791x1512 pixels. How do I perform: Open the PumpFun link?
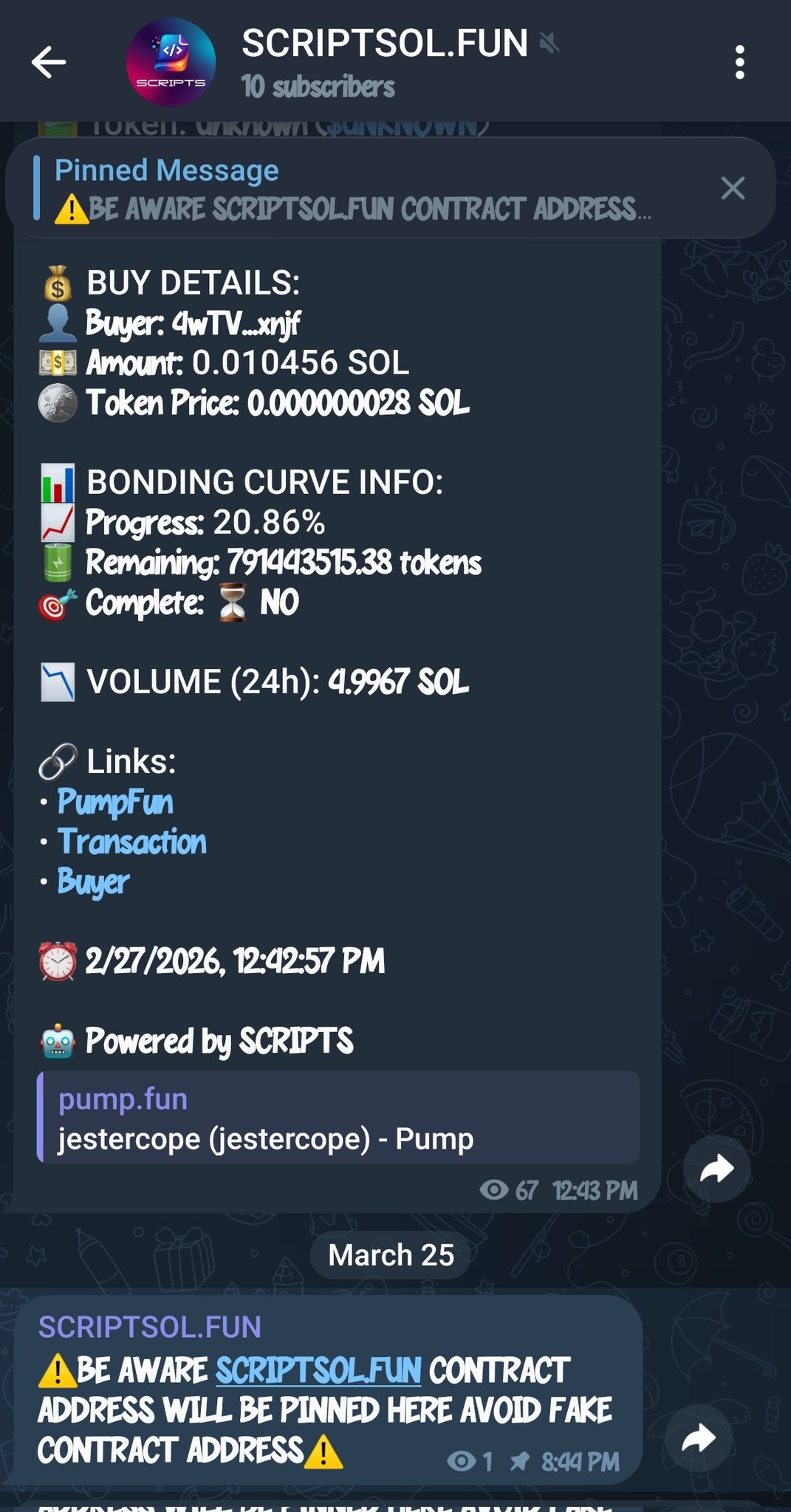pos(115,802)
